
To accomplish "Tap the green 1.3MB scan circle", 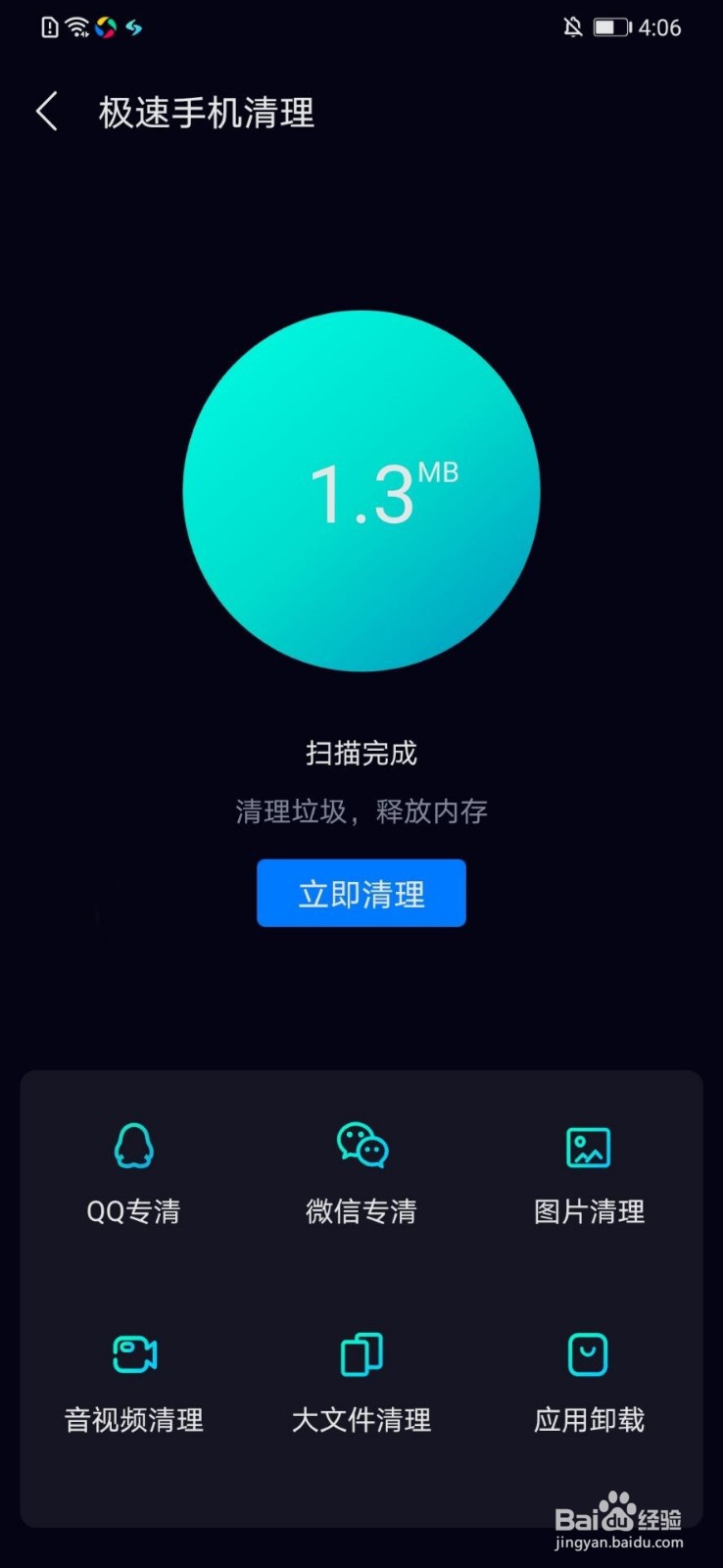I will point(361,490).
